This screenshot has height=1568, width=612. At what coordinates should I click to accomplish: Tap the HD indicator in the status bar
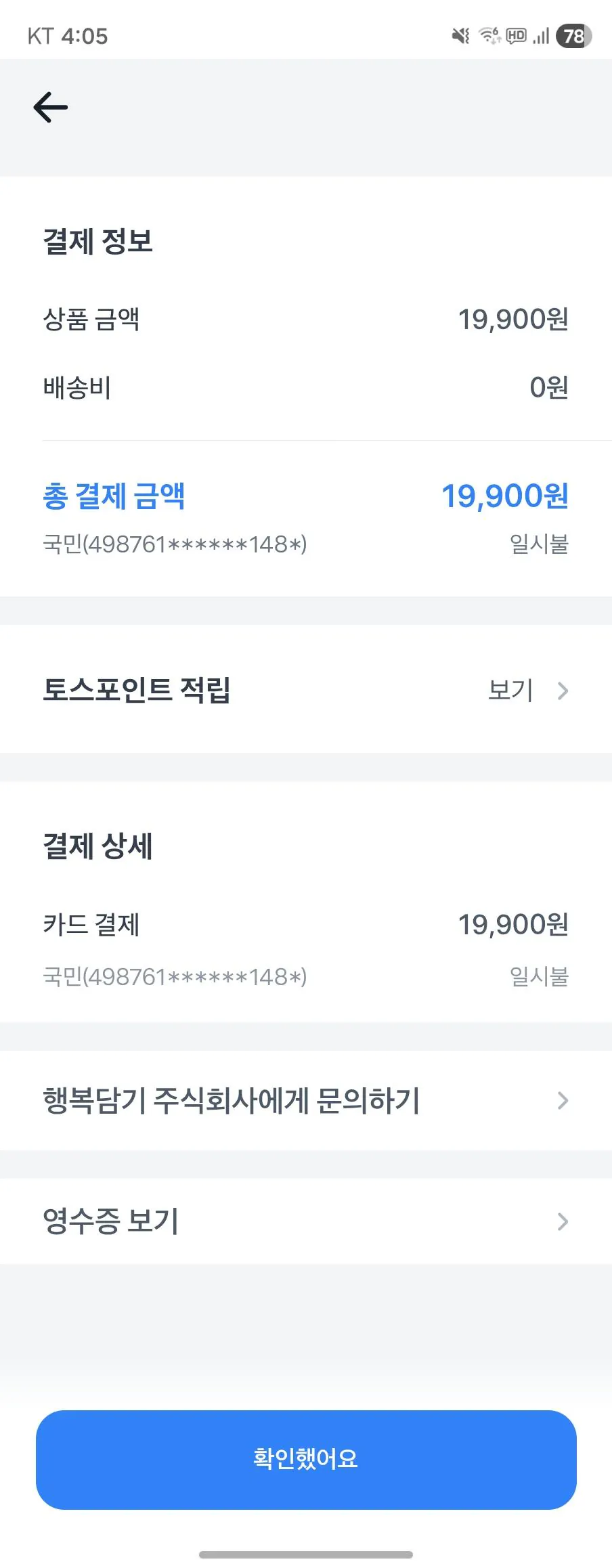click(x=516, y=36)
